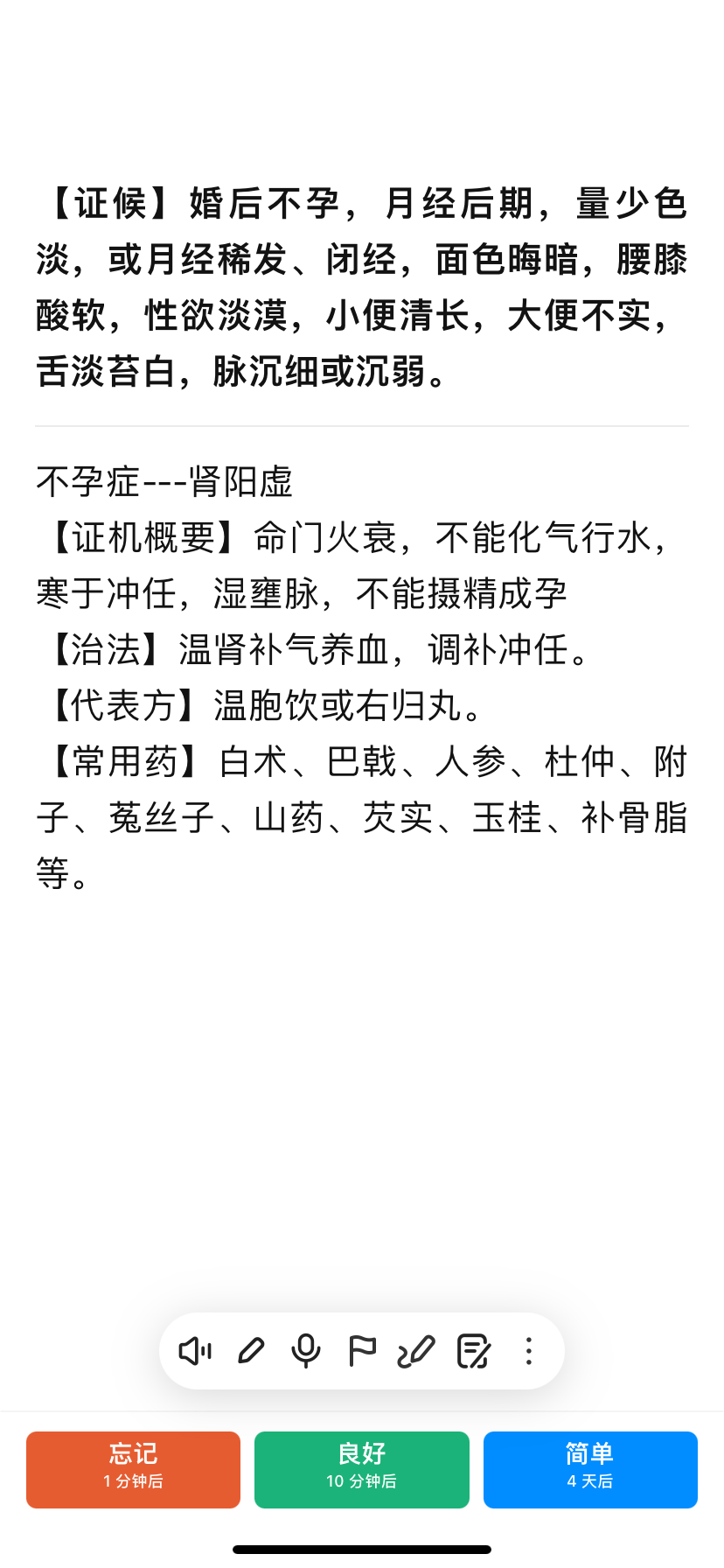Screen dimensions: 724x1568
Task: Open the three-dot overflow menu
Action: 529,1351
